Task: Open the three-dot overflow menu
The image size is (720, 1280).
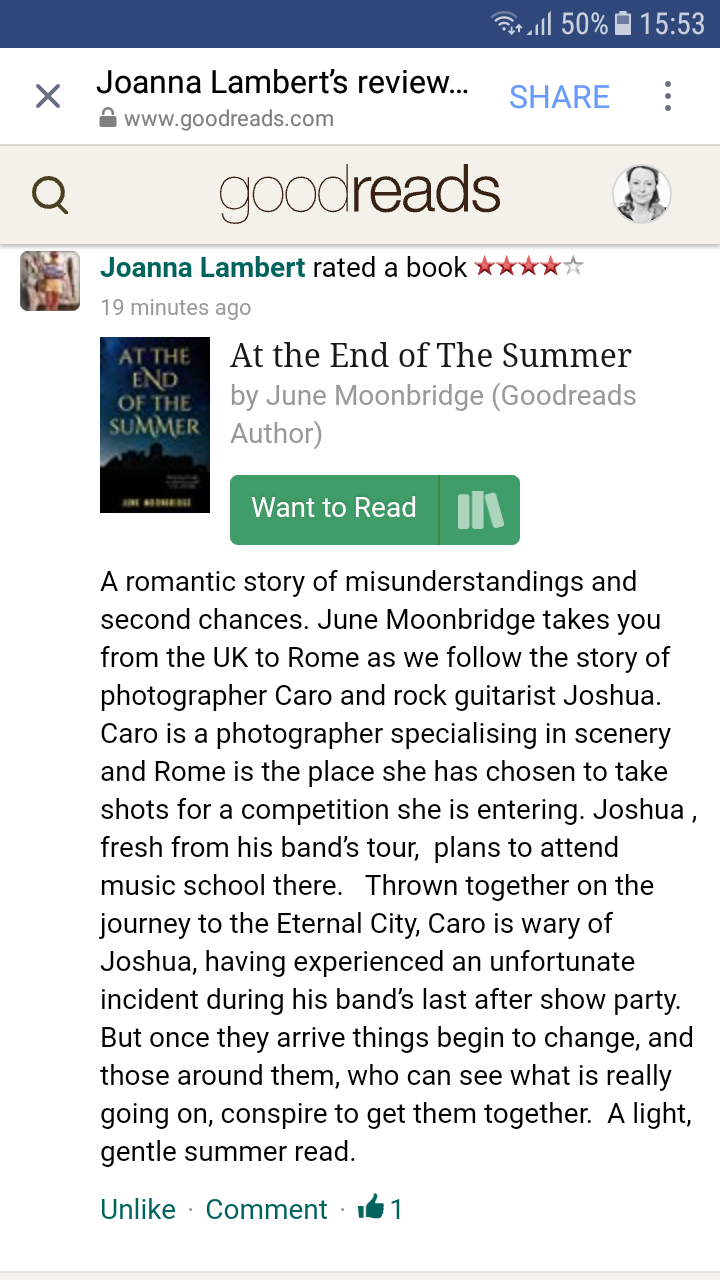Action: [x=667, y=97]
